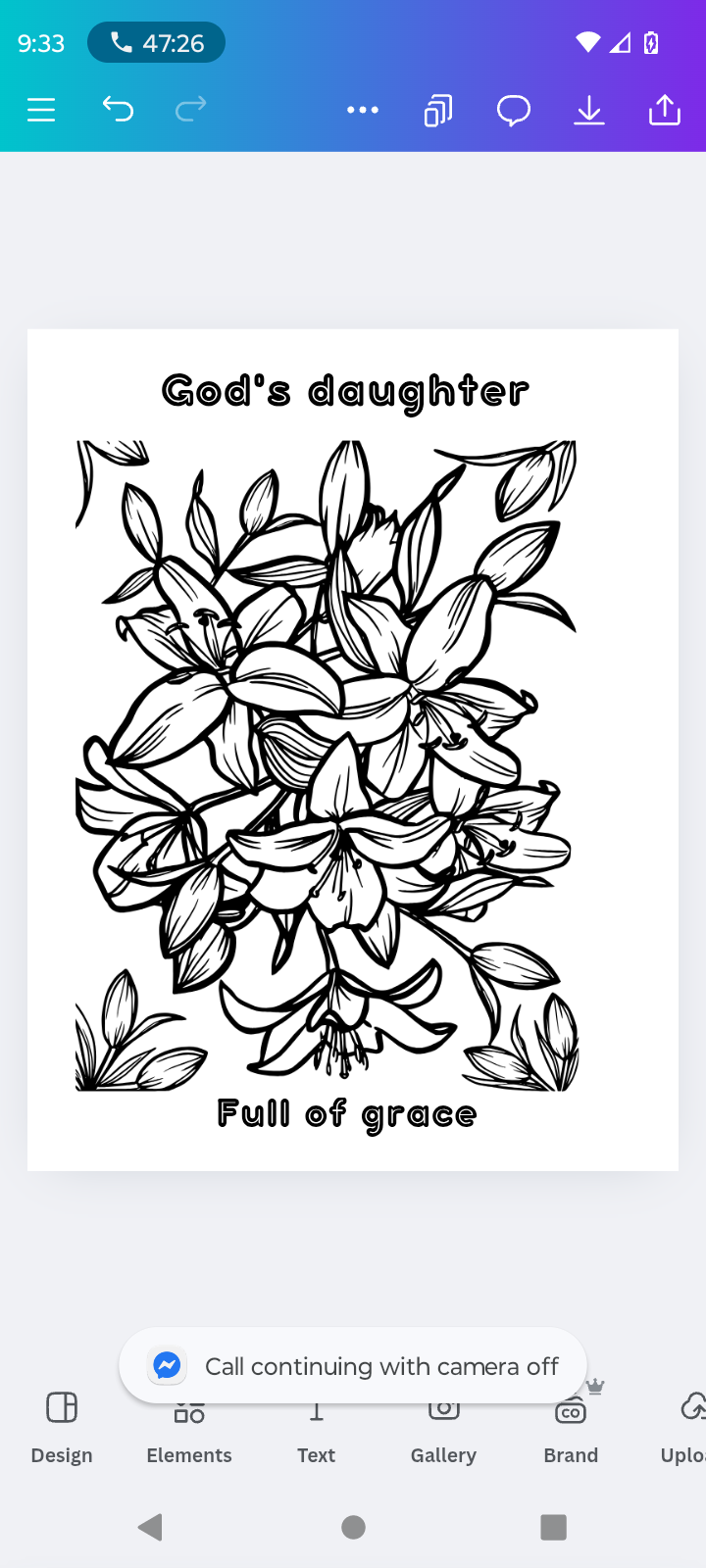Open the pages view
Viewport: 706px width, 1568px height.
click(x=438, y=110)
